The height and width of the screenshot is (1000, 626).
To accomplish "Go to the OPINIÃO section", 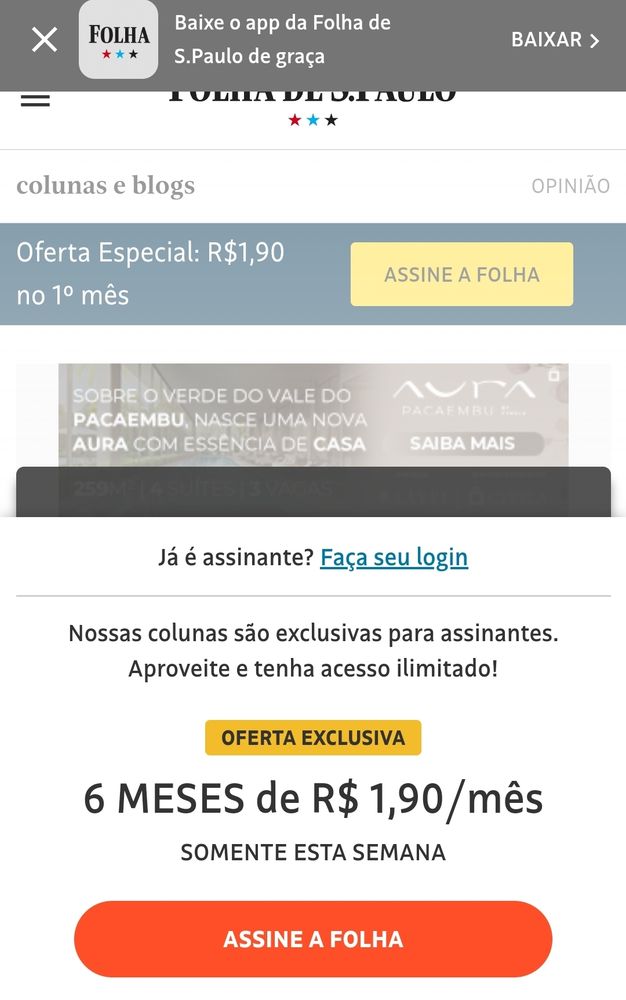I will [x=570, y=186].
